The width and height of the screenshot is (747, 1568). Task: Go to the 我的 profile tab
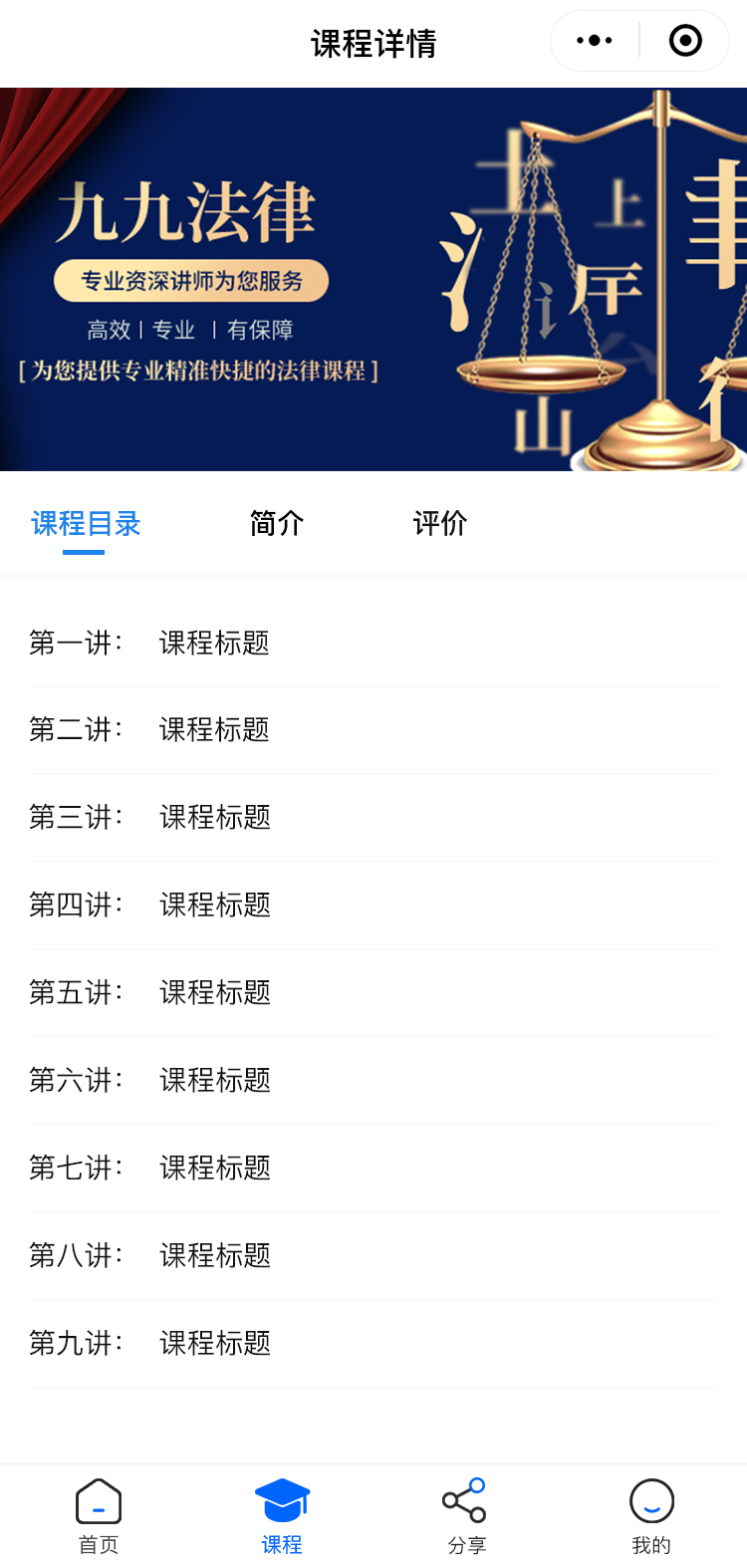pyautogui.click(x=651, y=1516)
